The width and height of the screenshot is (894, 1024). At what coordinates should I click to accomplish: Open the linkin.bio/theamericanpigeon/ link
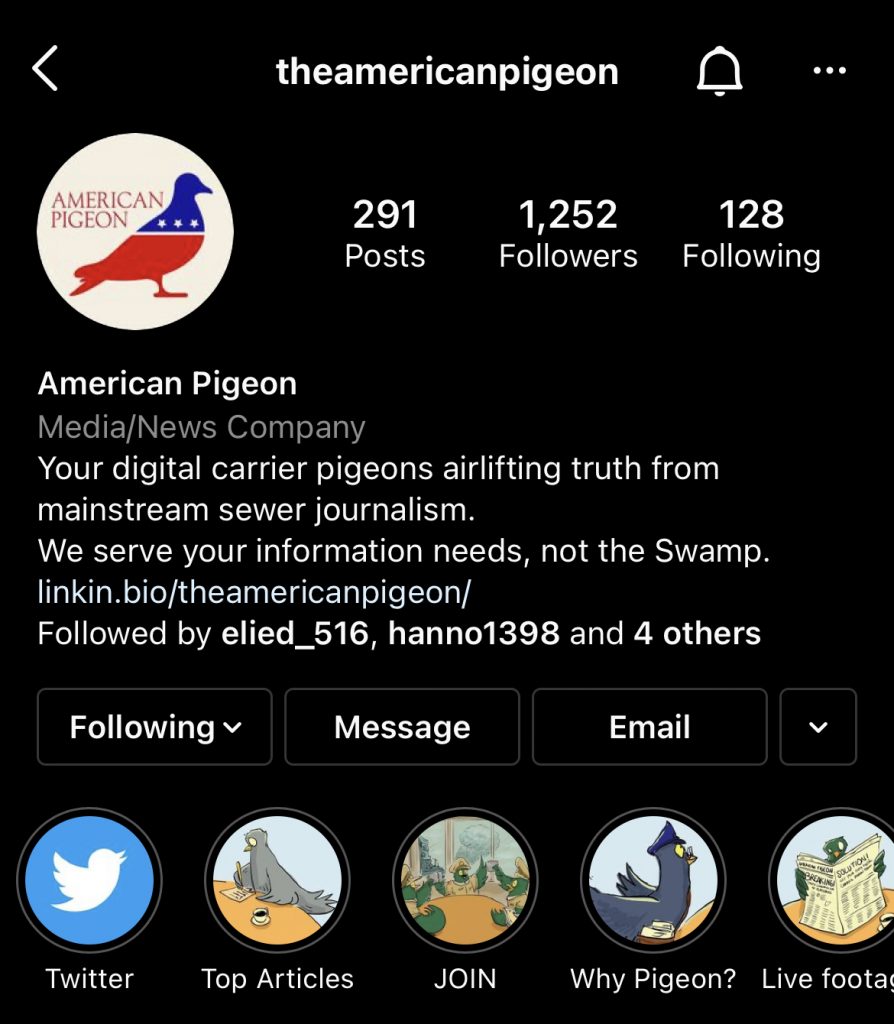(x=254, y=592)
